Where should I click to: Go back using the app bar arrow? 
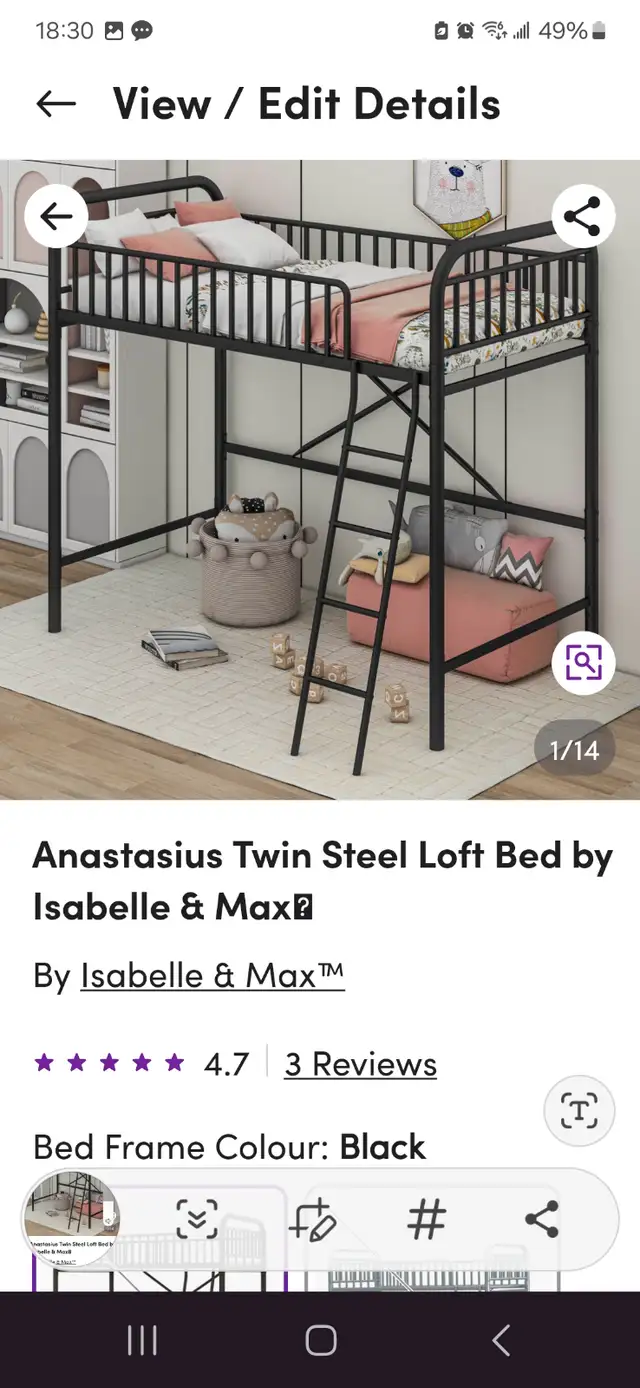pos(56,103)
